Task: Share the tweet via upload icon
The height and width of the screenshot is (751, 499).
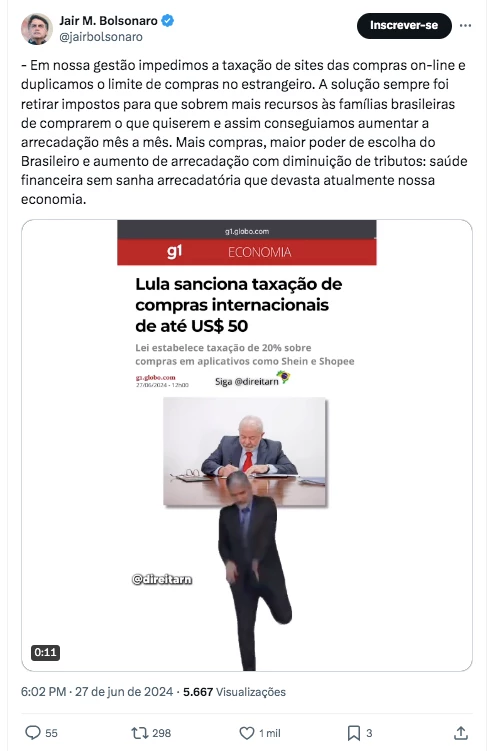Action: click(461, 732)
